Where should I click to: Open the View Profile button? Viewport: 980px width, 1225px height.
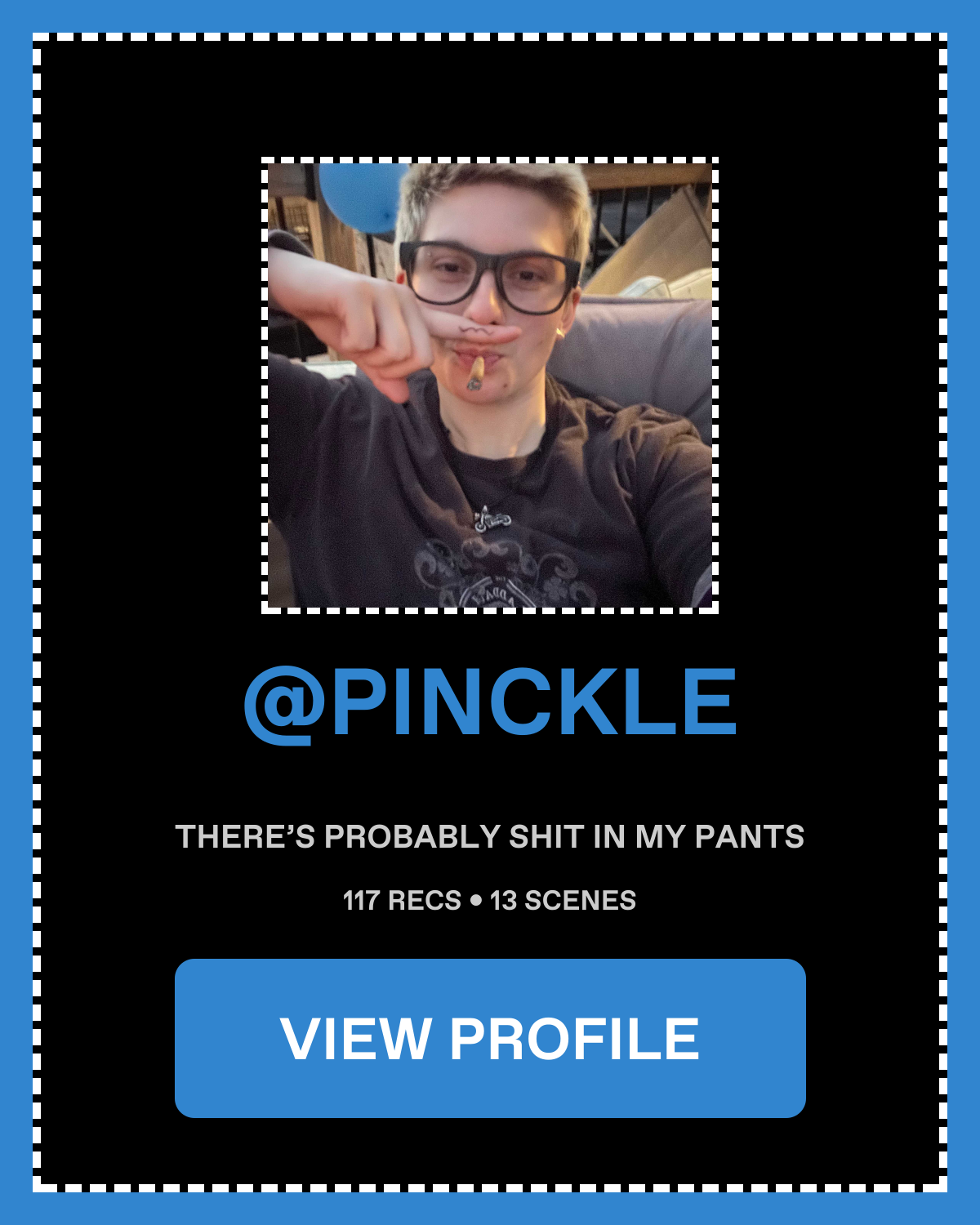[x=490, y=1038]
